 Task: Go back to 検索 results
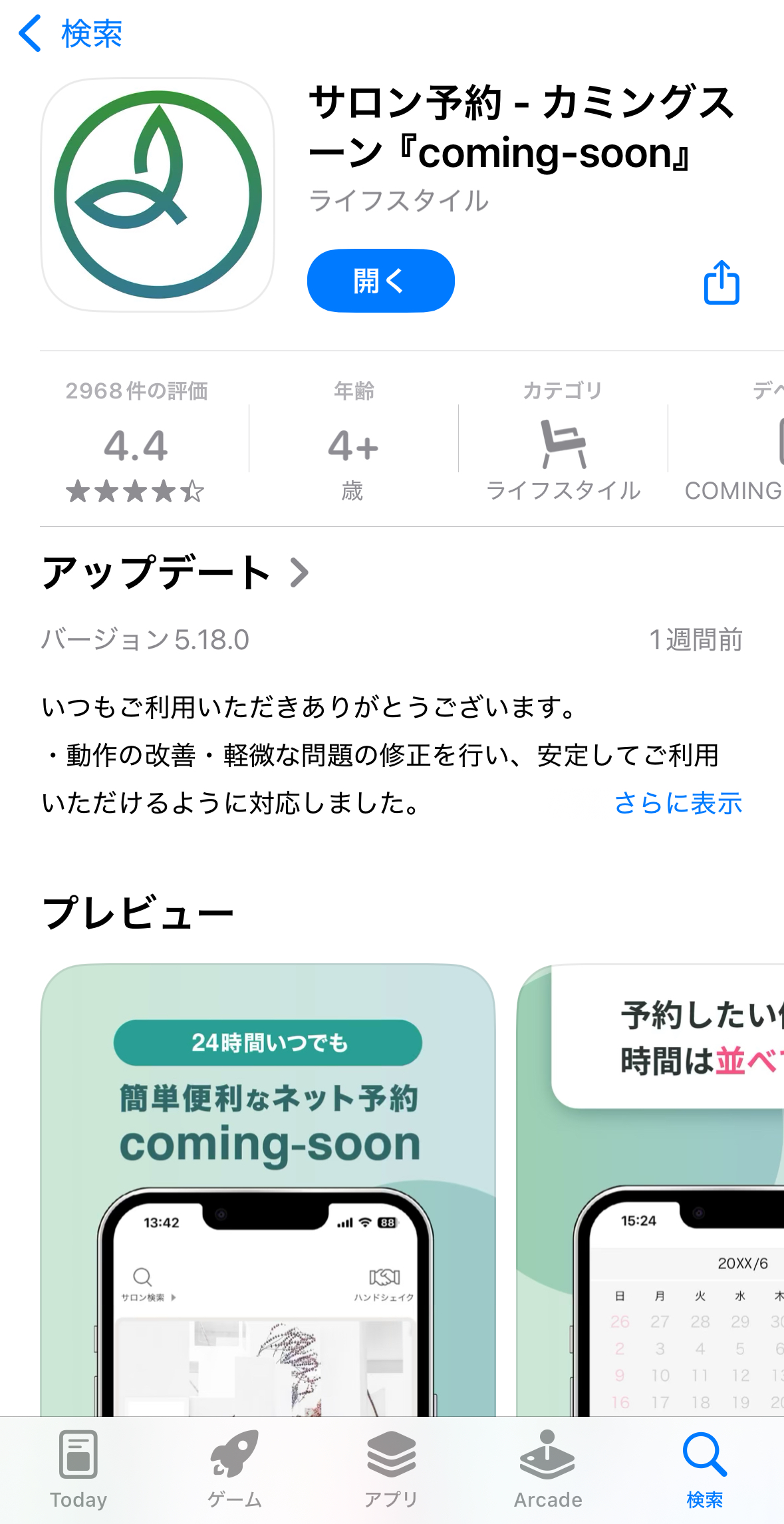click(x=70, y=33)
